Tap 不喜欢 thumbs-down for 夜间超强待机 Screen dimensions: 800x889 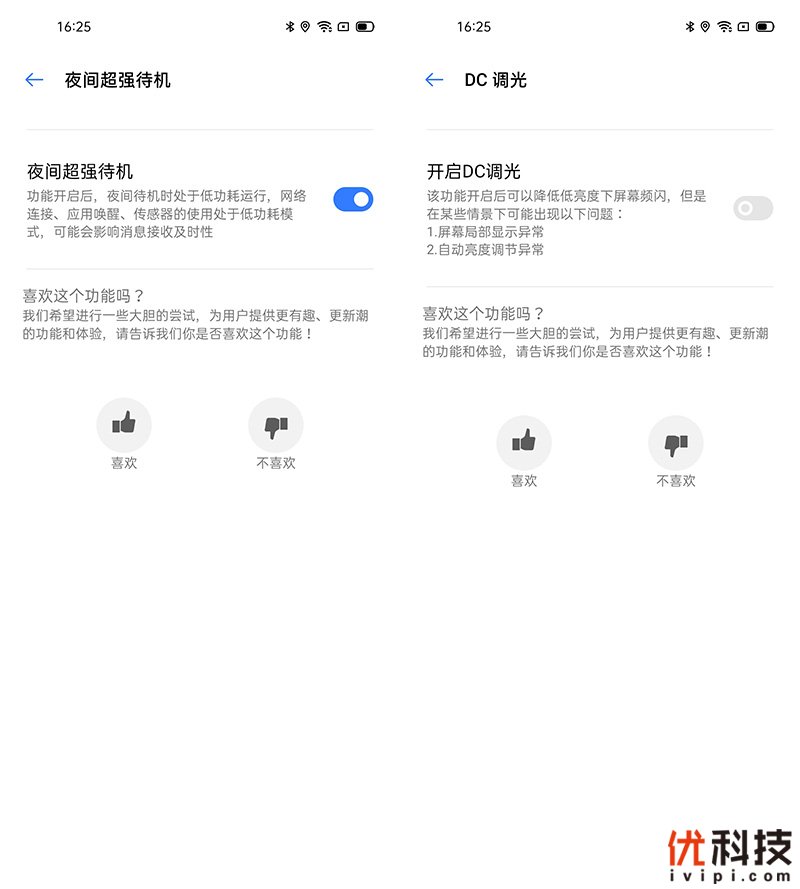(x=276, y=425)
